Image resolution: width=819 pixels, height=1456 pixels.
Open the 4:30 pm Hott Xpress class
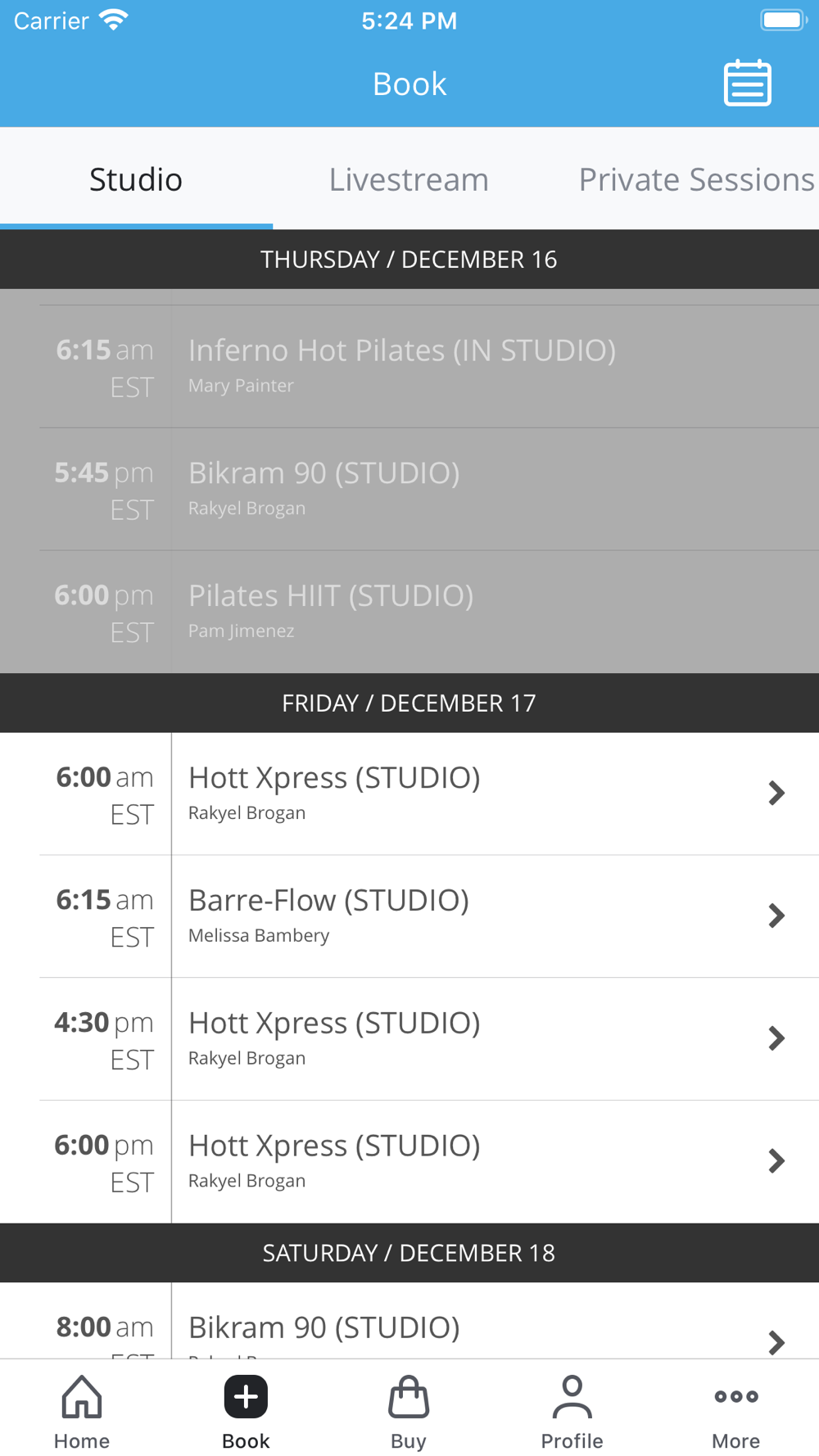[409, 1039]
